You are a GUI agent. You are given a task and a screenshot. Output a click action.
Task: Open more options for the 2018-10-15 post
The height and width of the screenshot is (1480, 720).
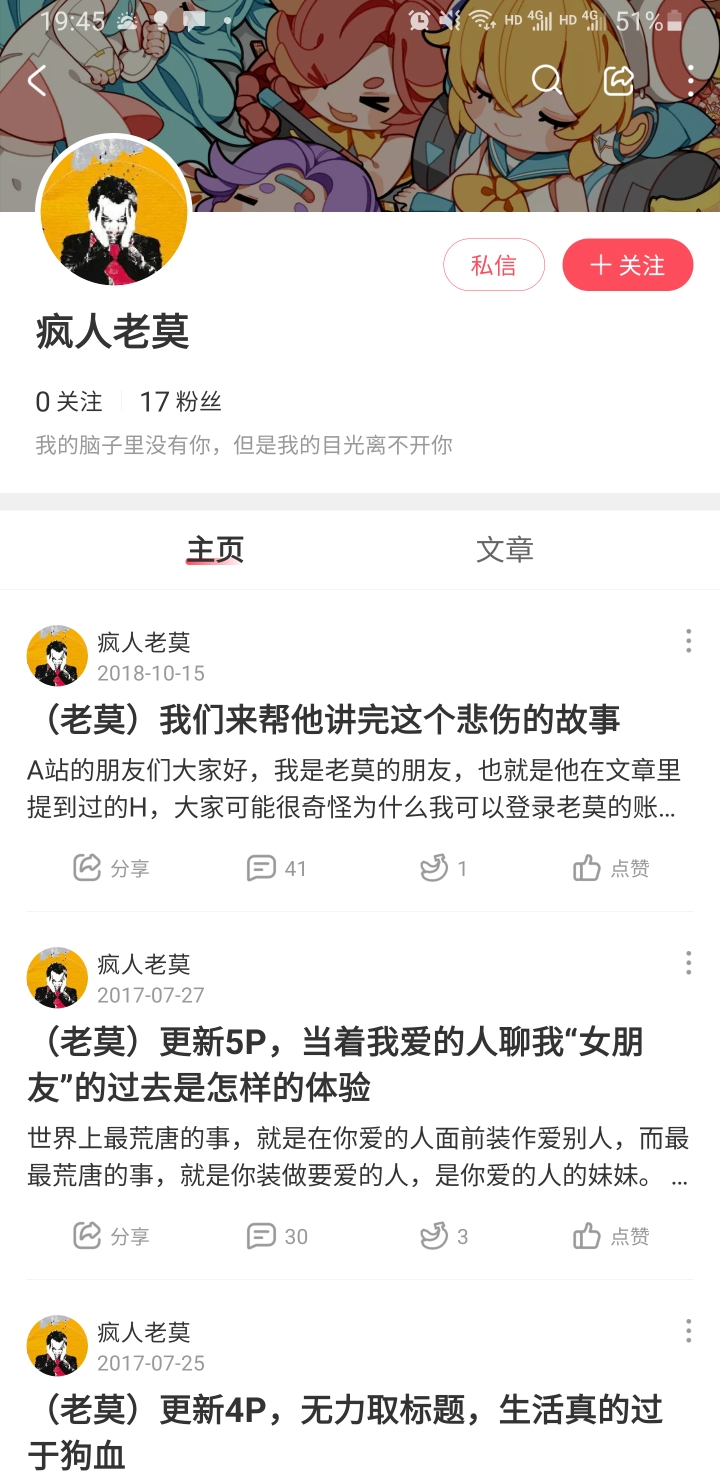point(688,641)
